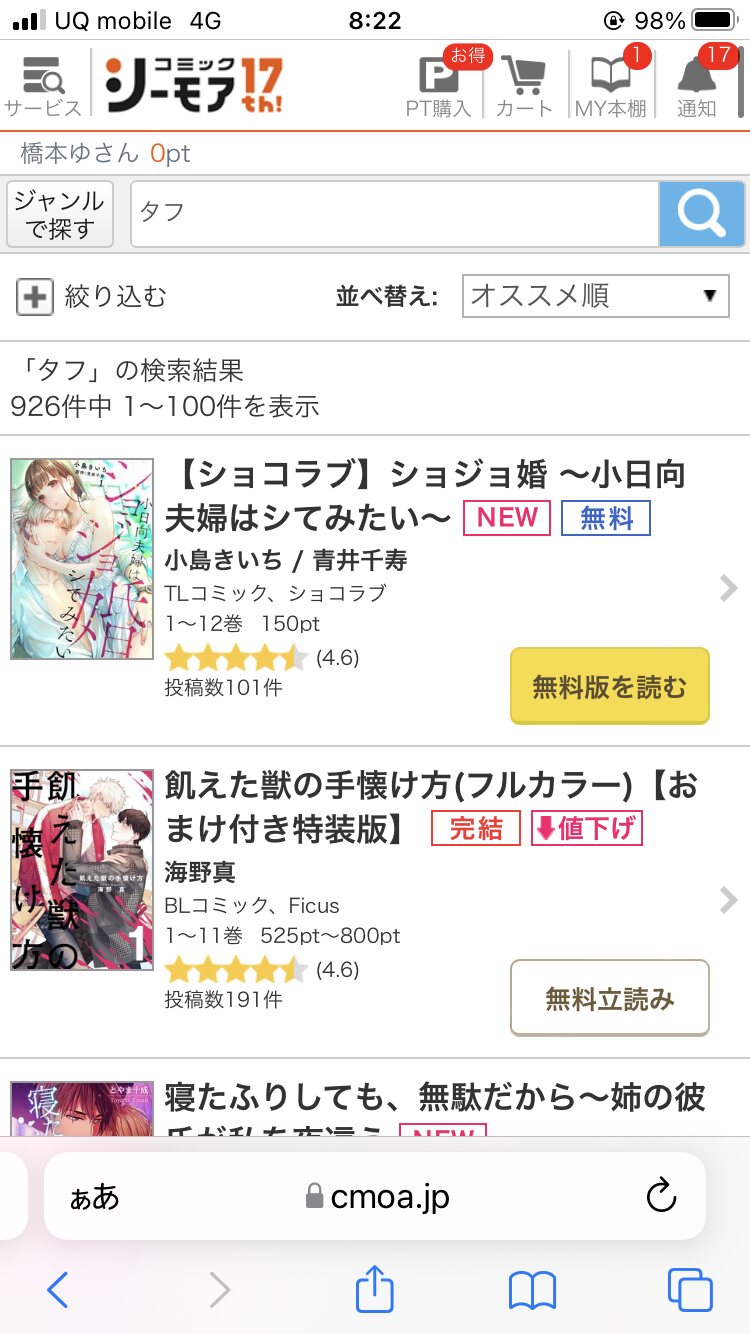Tap the cover of 飢えた獣の手懐け方

coord(82,870)
